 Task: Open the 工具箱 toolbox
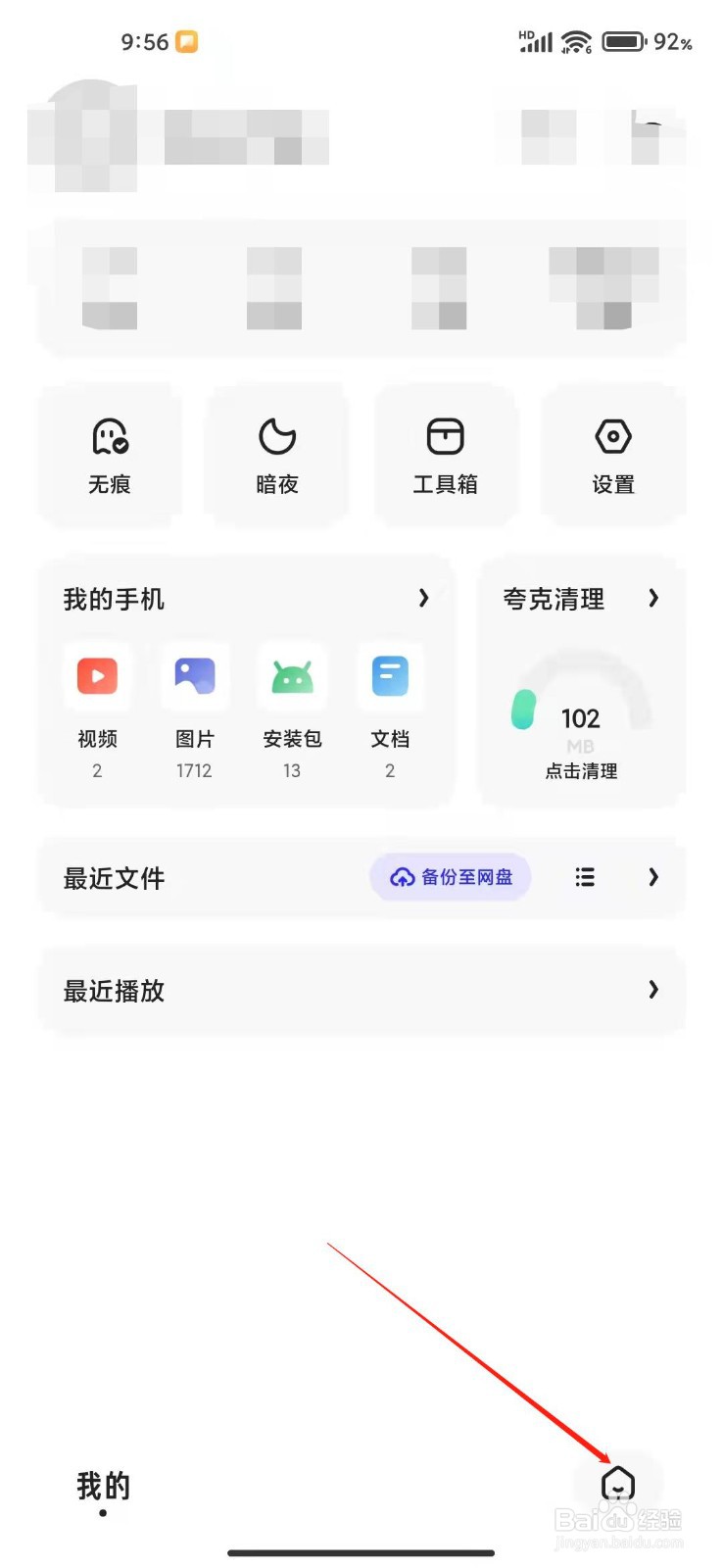445,456
